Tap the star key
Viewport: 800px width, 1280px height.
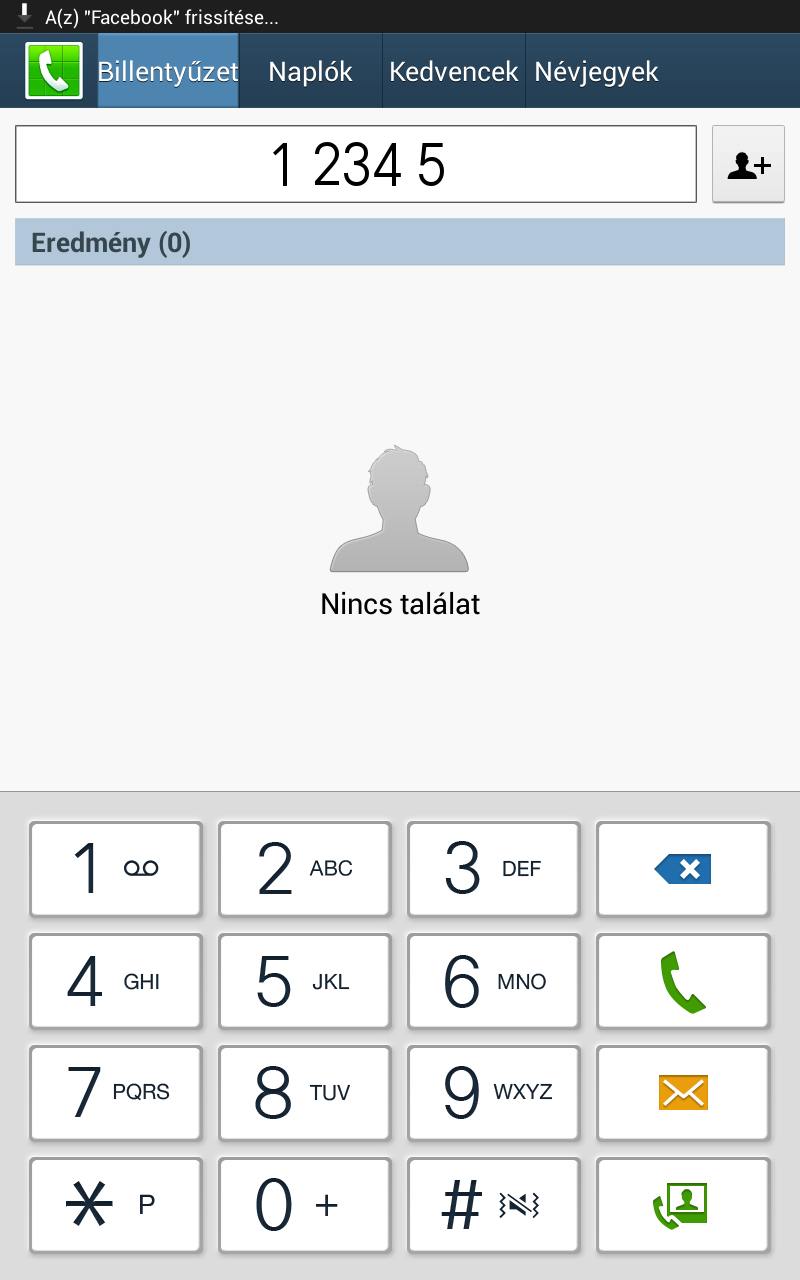pos(116,1205)
